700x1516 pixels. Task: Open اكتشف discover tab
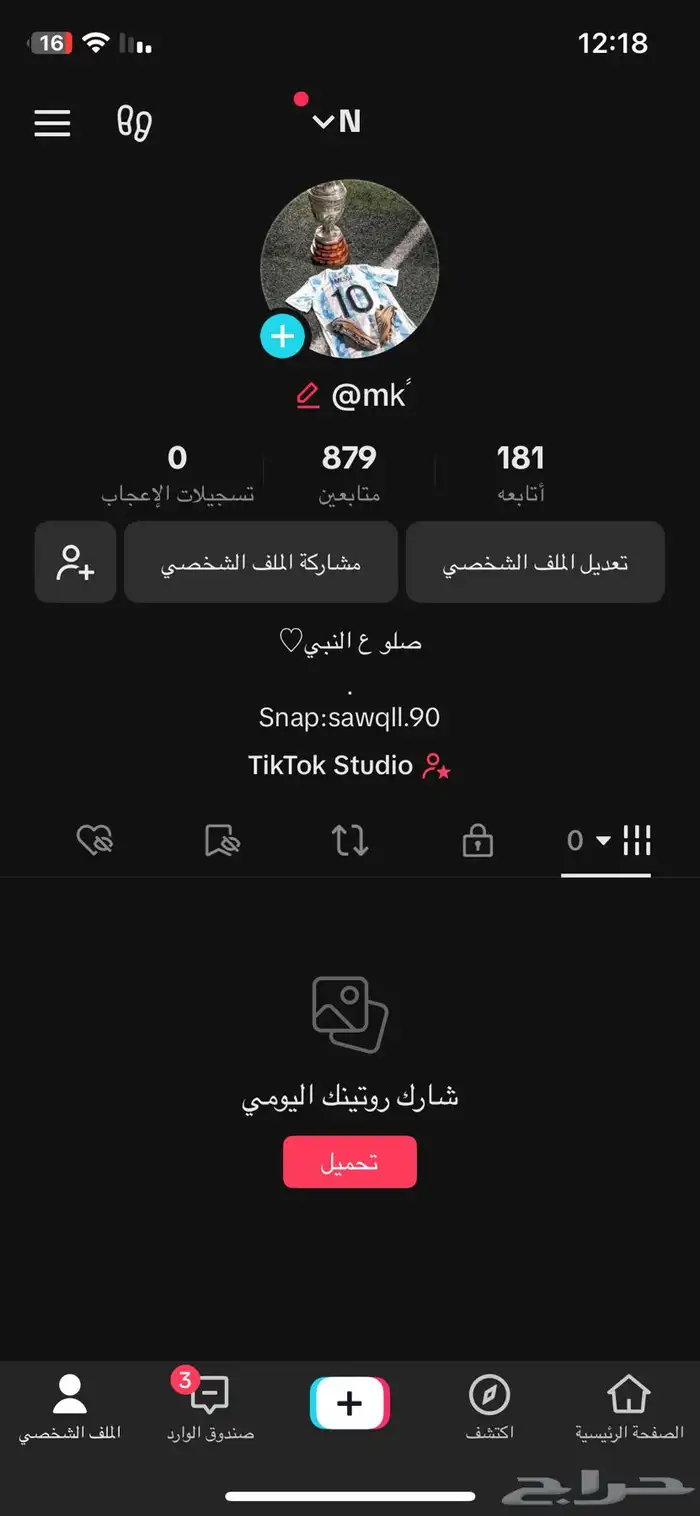click(x=490, y=1406)
